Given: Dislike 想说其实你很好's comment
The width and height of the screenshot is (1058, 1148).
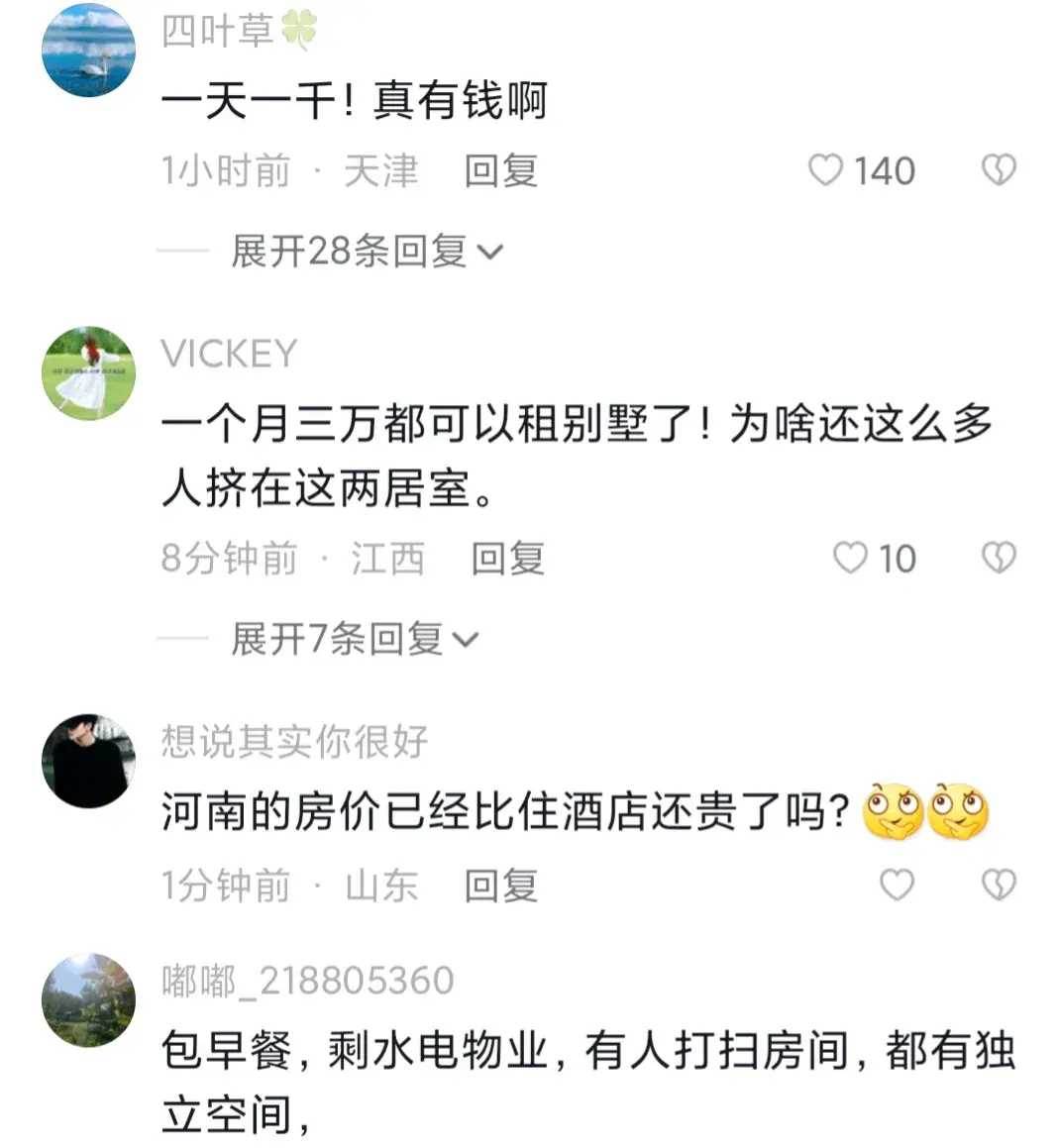Looking at the screenshot, I should (x=998, y=884).
